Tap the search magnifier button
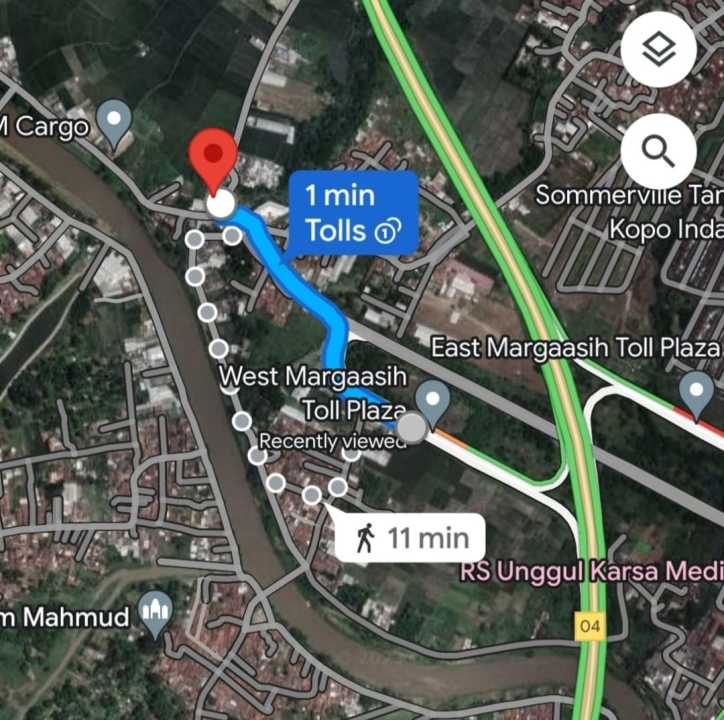724x720 pixels. 658,151
